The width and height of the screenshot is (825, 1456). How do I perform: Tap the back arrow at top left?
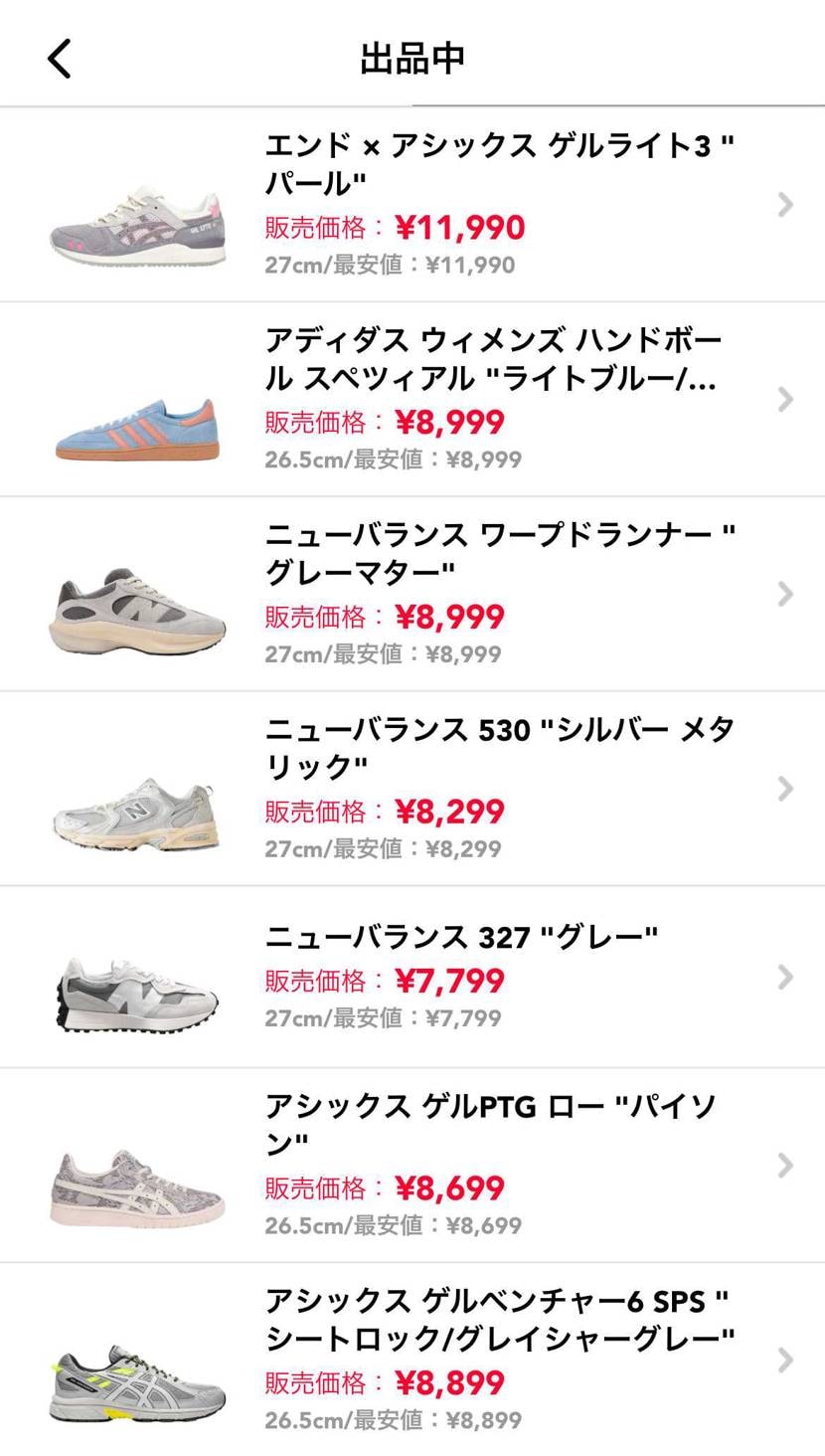point(58,57)
